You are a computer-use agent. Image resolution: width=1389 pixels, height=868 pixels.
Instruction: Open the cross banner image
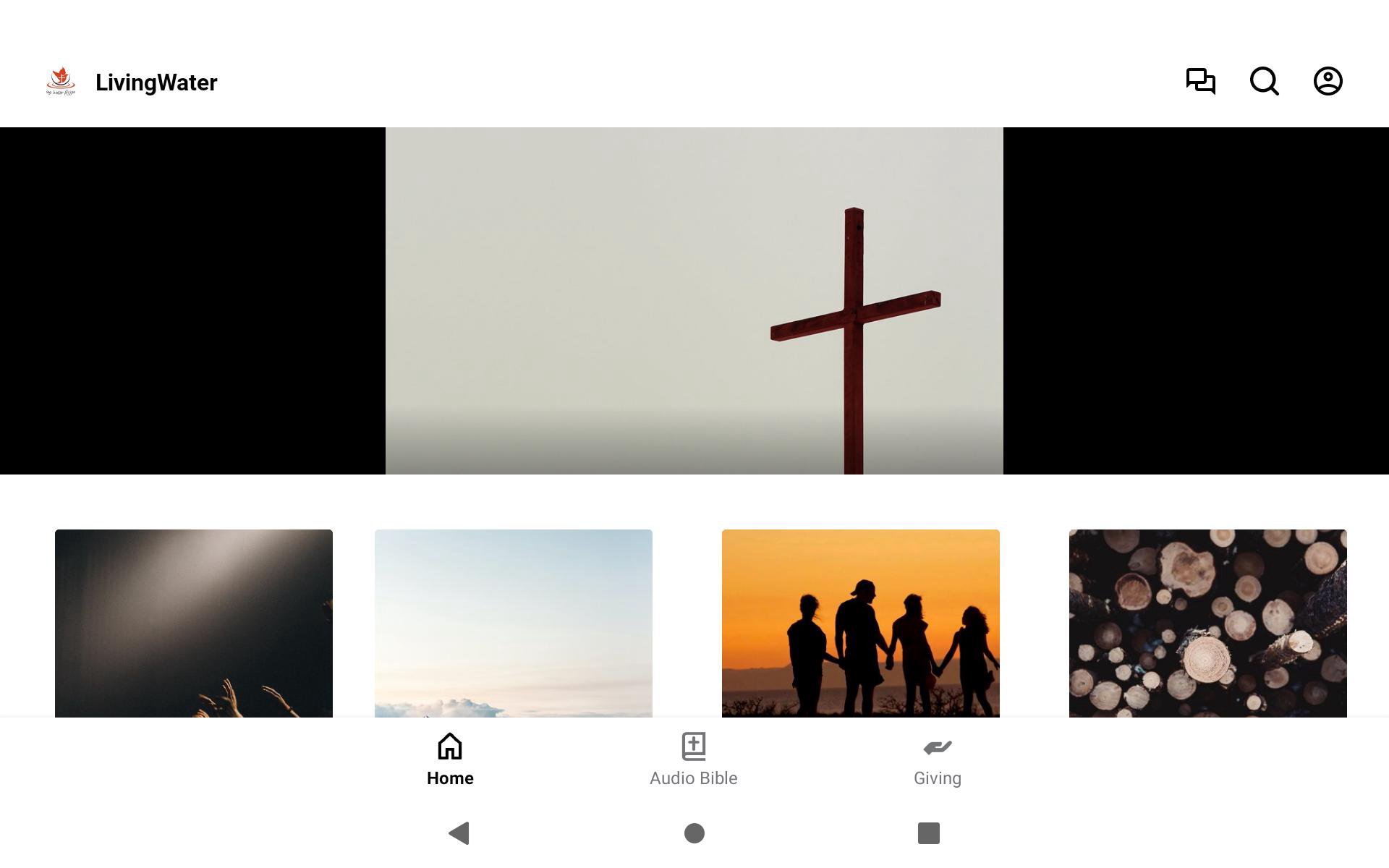694,301
